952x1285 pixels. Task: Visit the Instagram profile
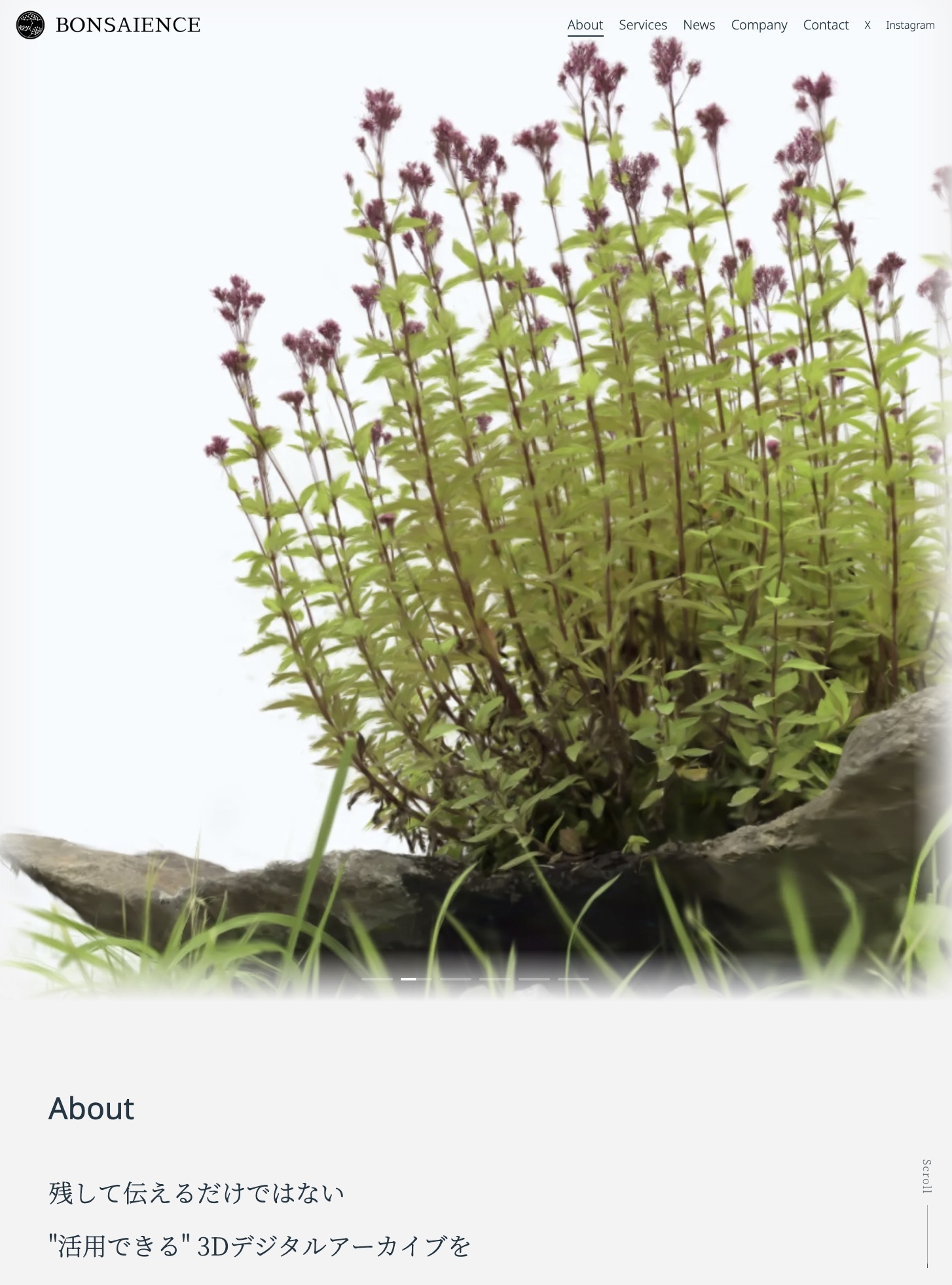coord(909,25)
